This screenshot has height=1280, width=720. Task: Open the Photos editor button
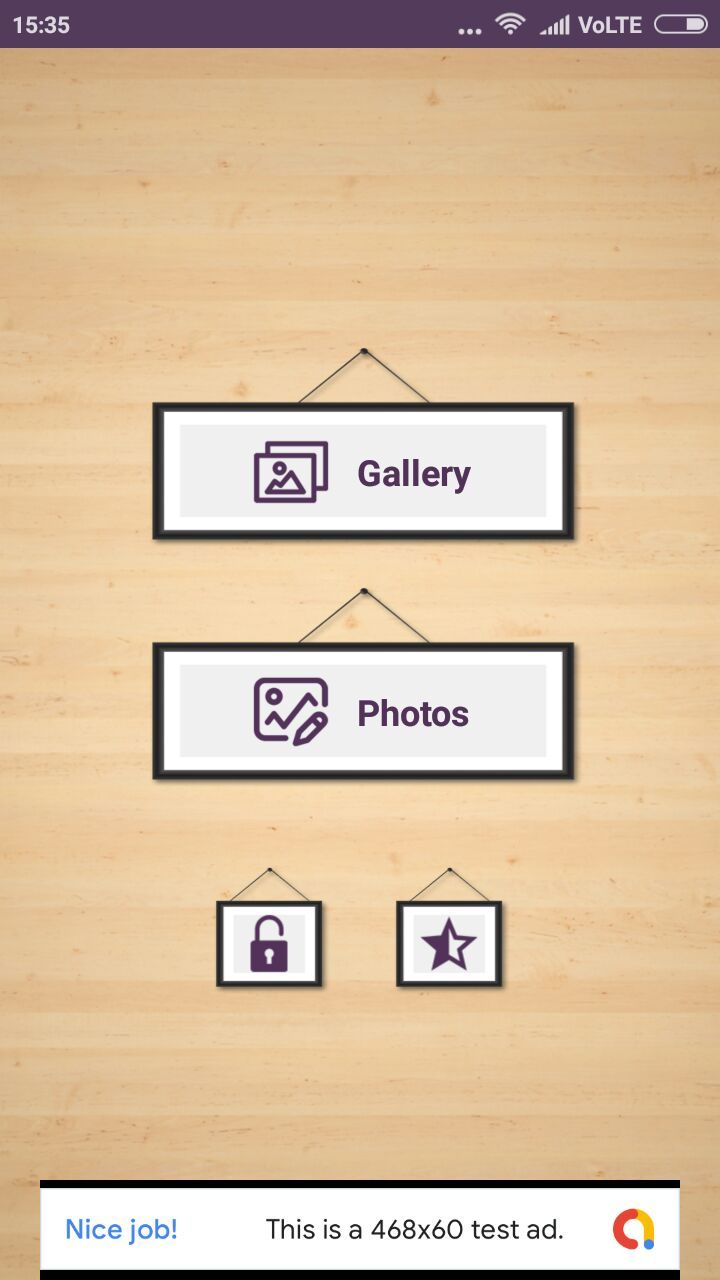click(363, 711)
